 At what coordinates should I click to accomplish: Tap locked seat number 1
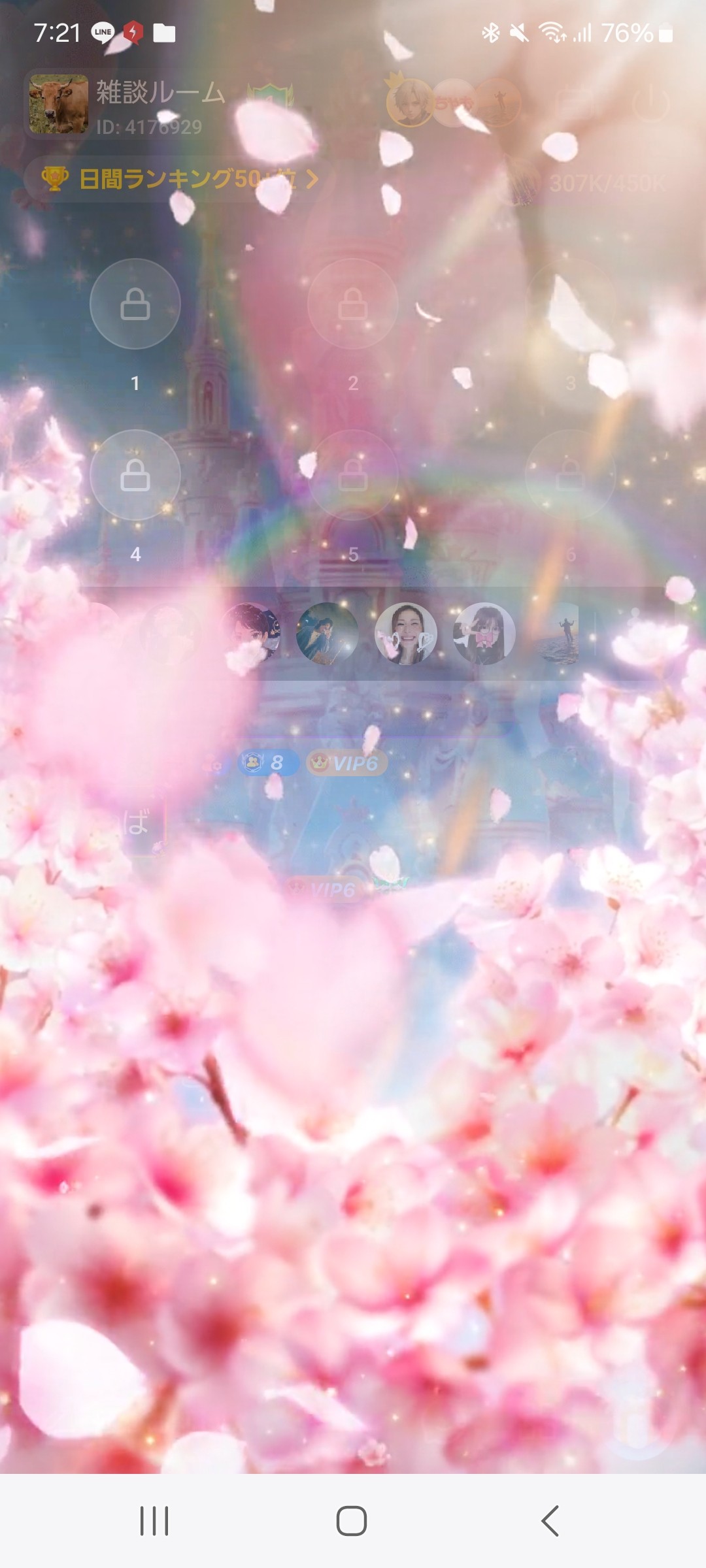(x=135, y=304)
